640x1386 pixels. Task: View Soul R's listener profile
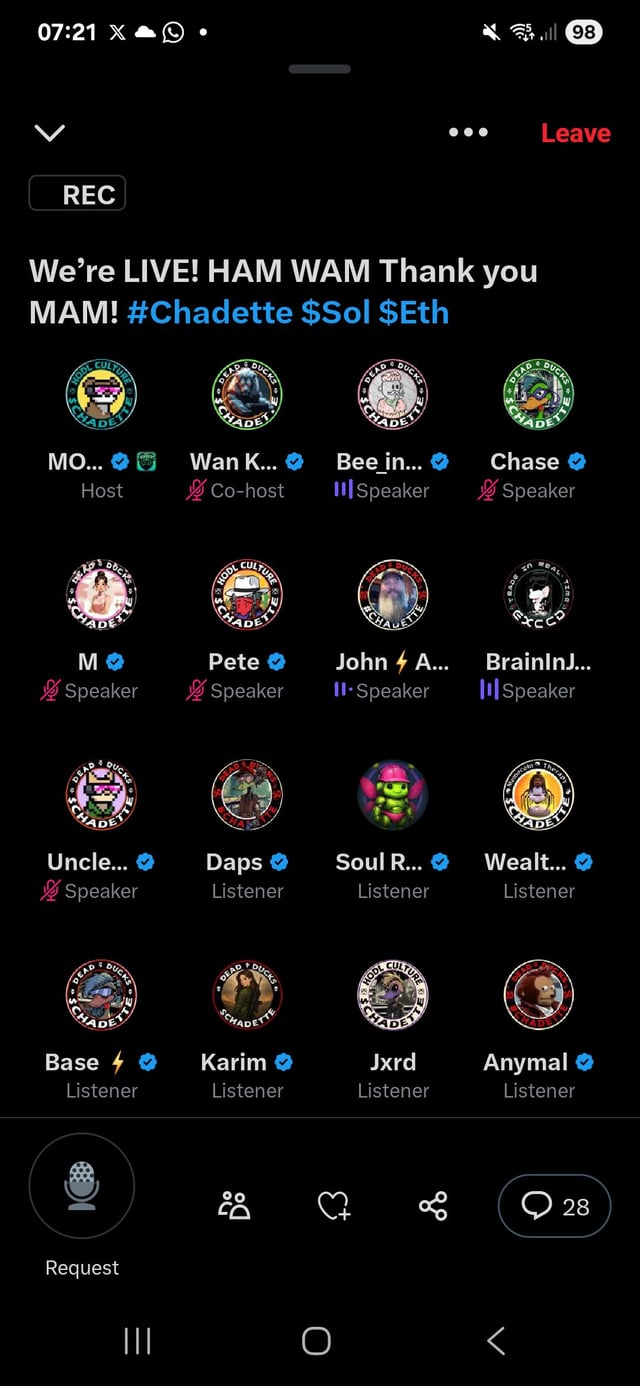393,794
